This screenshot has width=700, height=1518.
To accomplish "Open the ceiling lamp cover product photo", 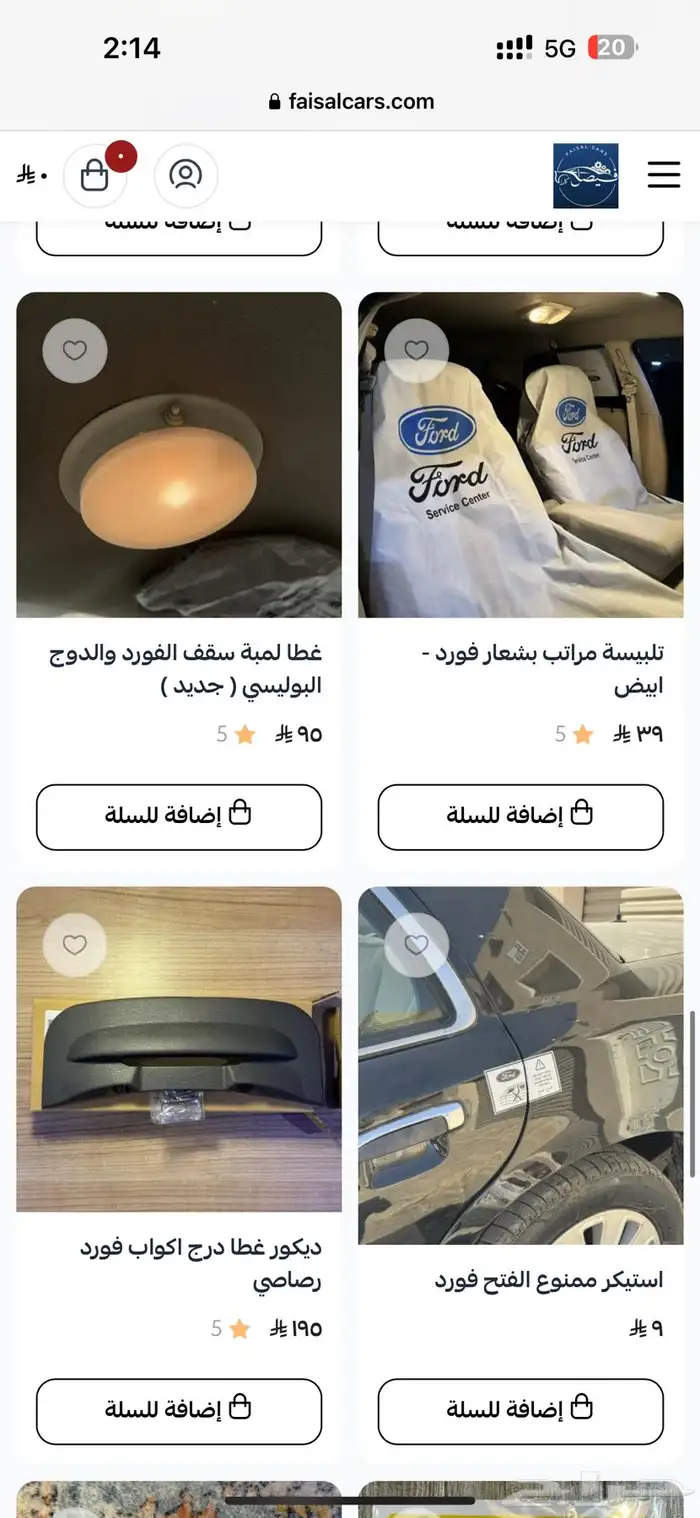I will pyautogui.click(x=179, y=480).
